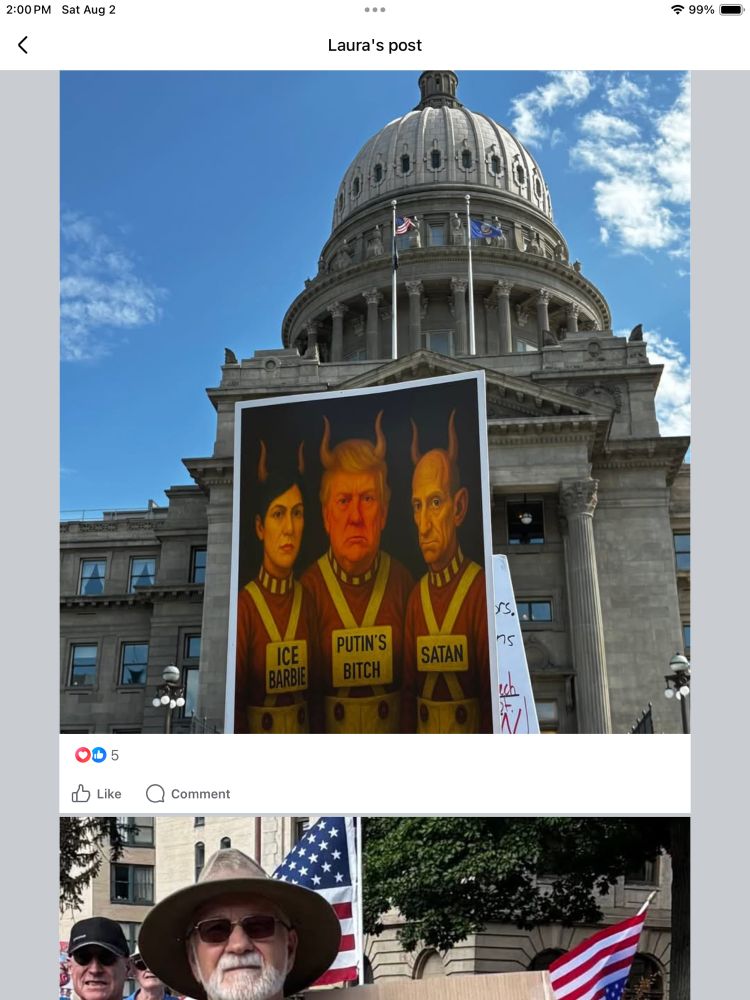Screen dimensions: 750x1000
Task: Comment on the capitol building photo
Action: click(x=188, y=793)
